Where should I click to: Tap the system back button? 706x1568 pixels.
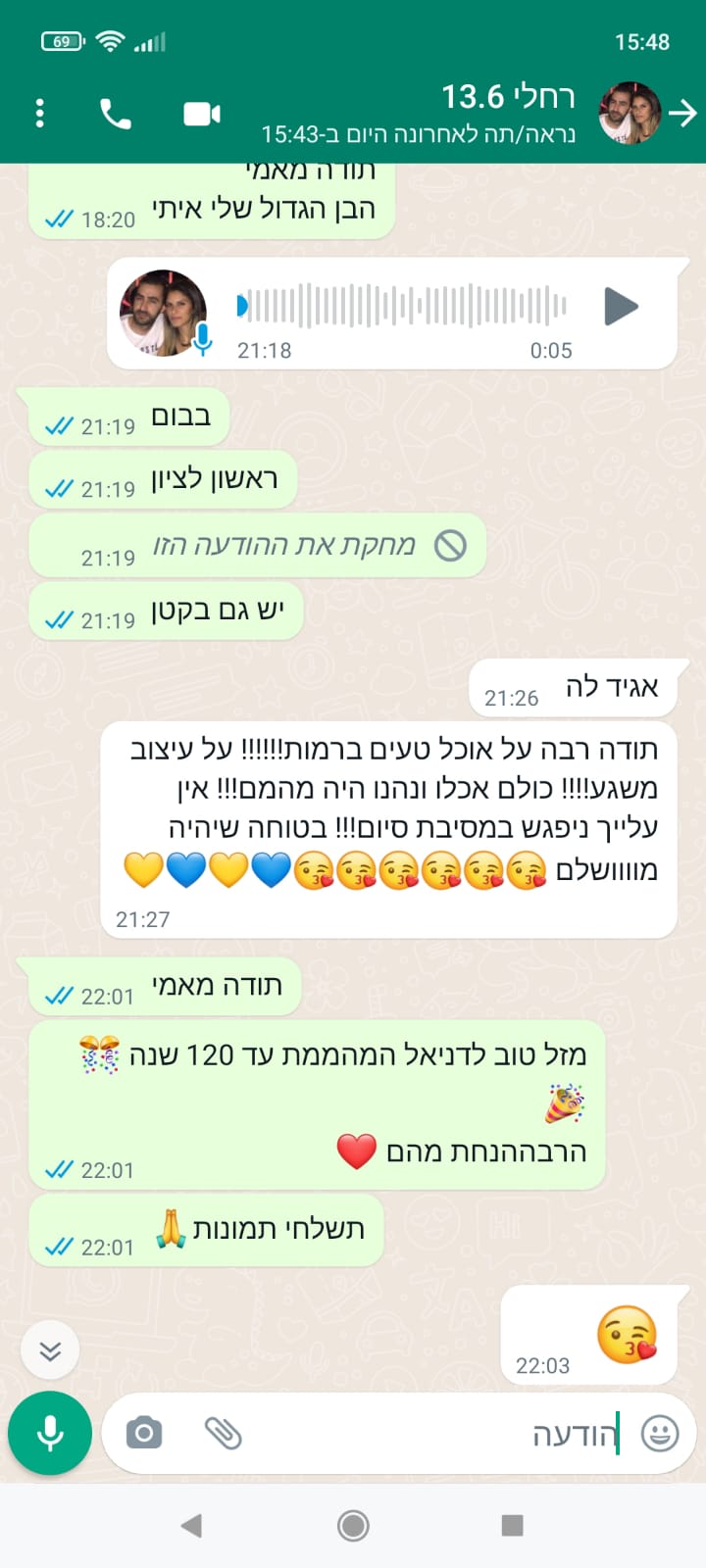pyautogui.click(x=192, y=1525)
